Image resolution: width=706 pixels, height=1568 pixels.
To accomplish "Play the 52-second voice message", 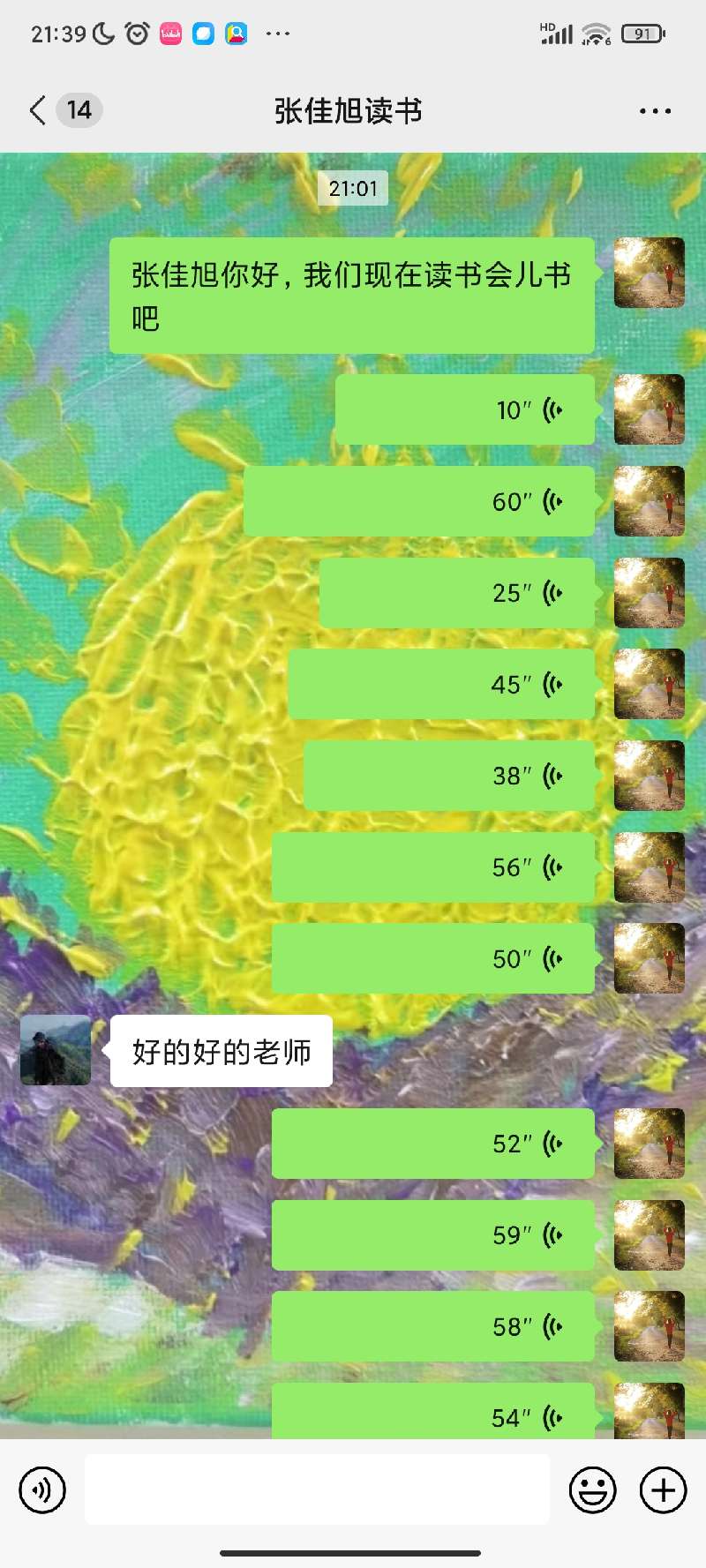I will pyautogui.click(x=433, y=1144).
